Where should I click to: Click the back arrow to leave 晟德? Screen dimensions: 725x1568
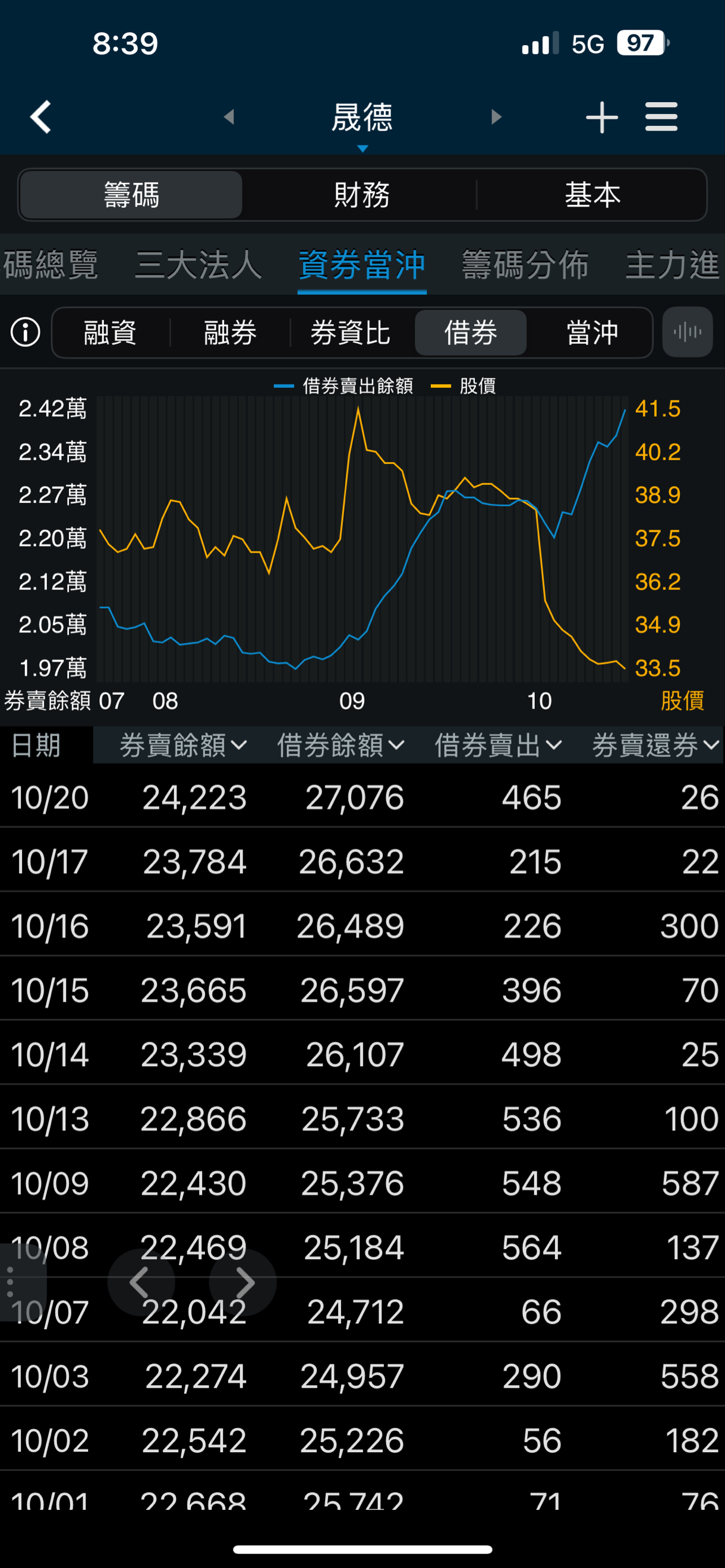(x=40, y=117)
